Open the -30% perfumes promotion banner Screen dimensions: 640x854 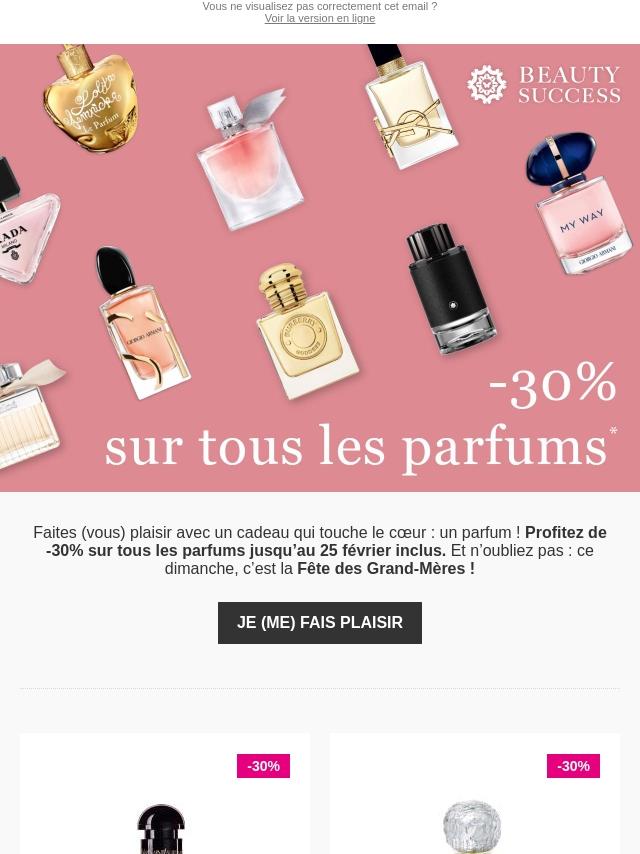coord(320,268)
